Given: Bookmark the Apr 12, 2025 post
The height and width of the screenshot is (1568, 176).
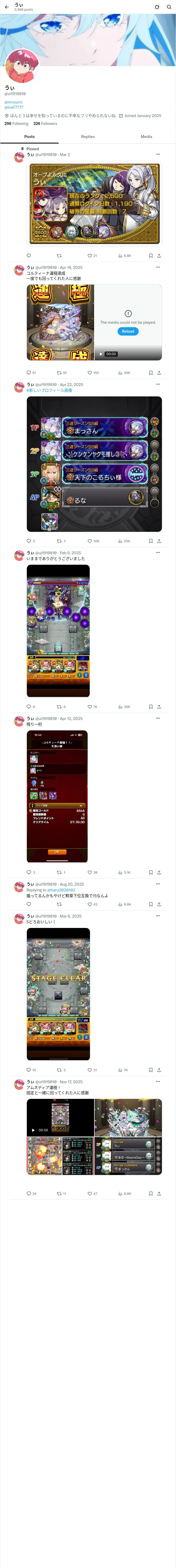Looking at the screenshot, I should coord(150,872).
